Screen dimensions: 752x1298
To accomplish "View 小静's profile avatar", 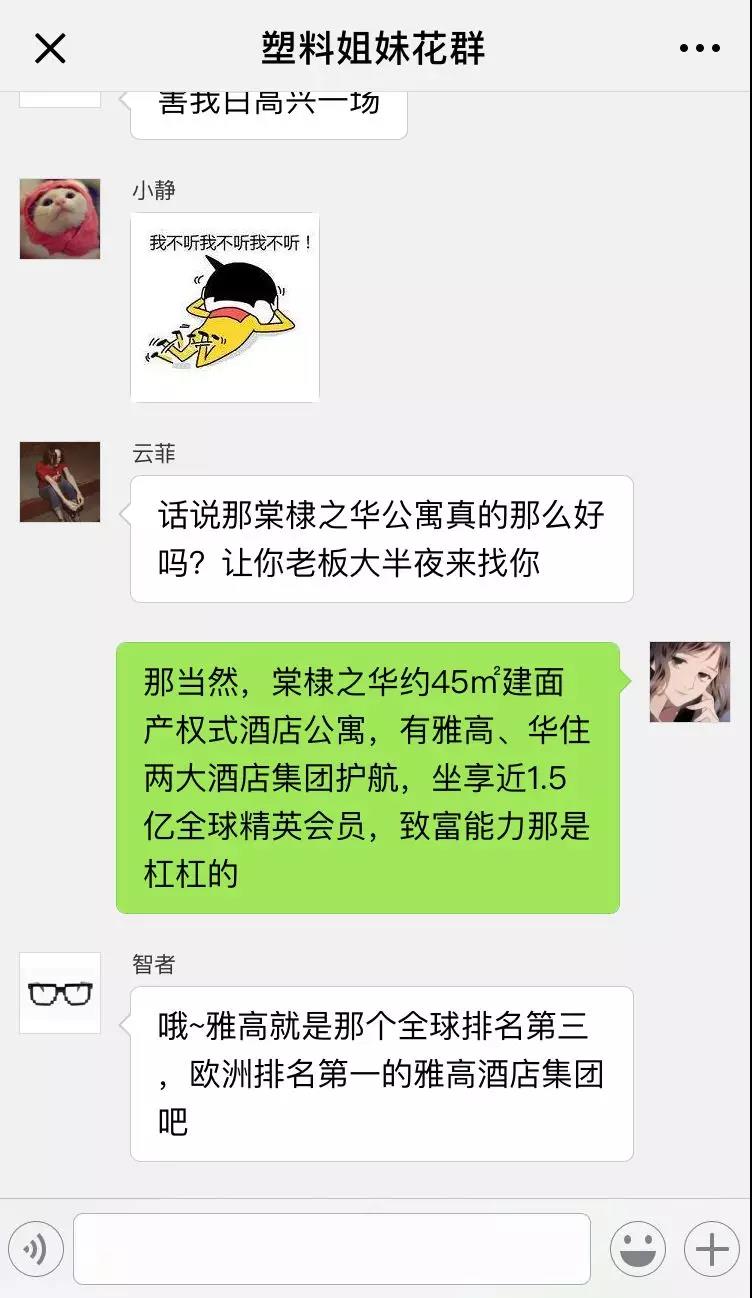I will (60, 219).
